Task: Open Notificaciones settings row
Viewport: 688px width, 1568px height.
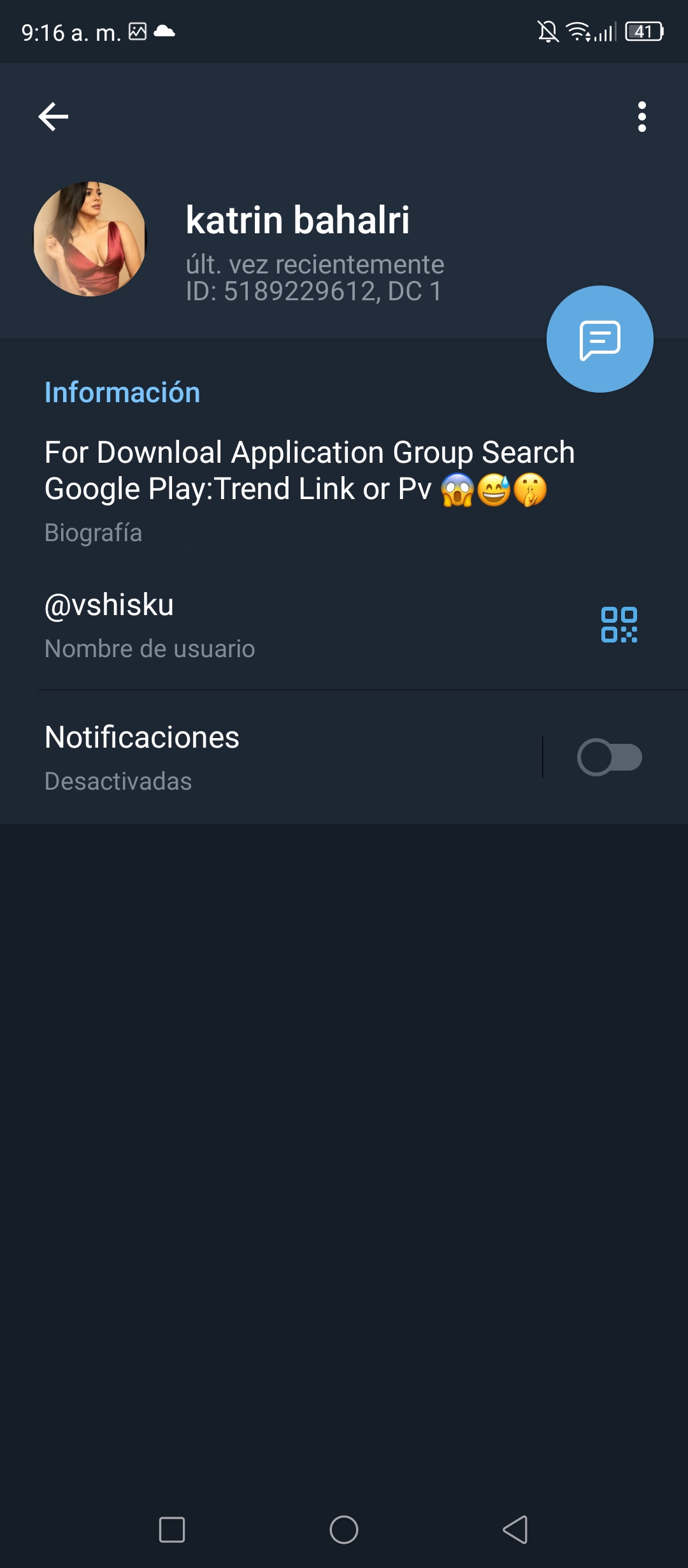Action: point(271,757)
